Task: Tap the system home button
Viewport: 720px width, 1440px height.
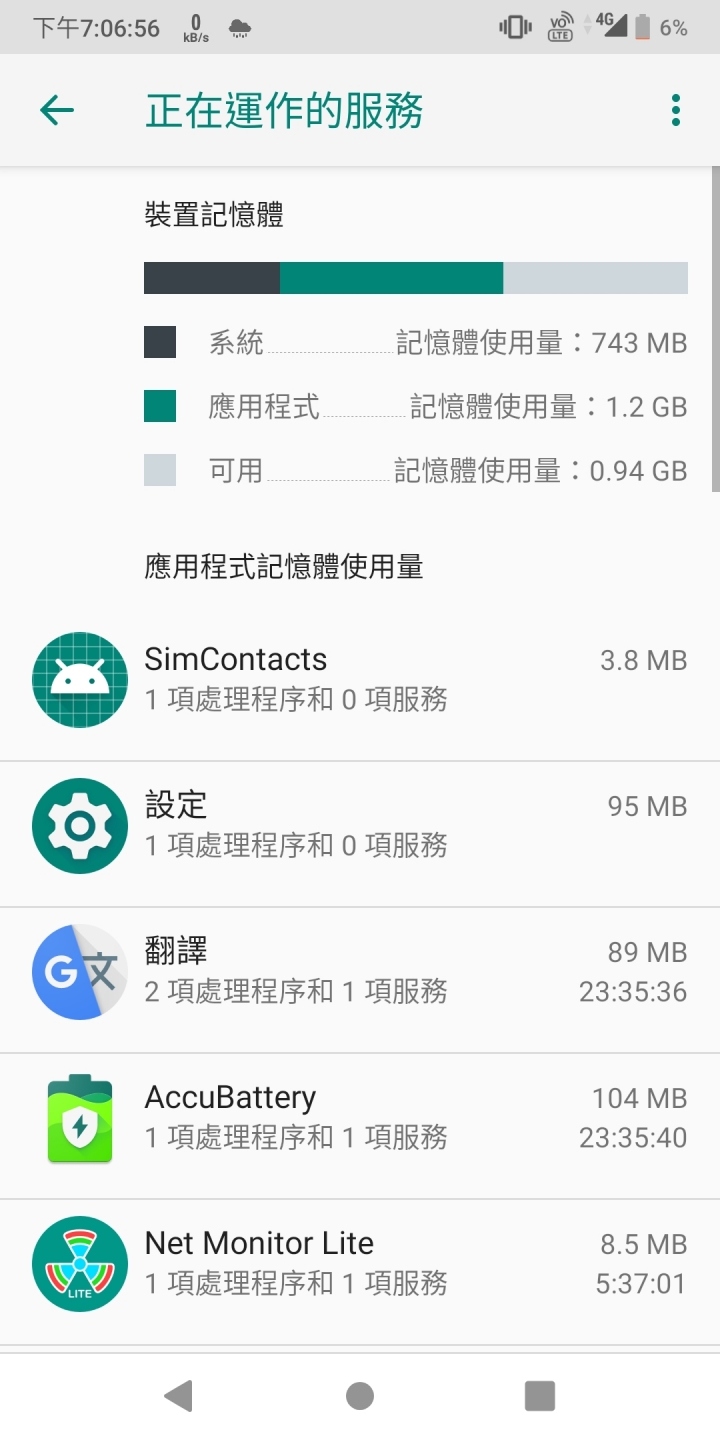Action: tap(360, 1396)
